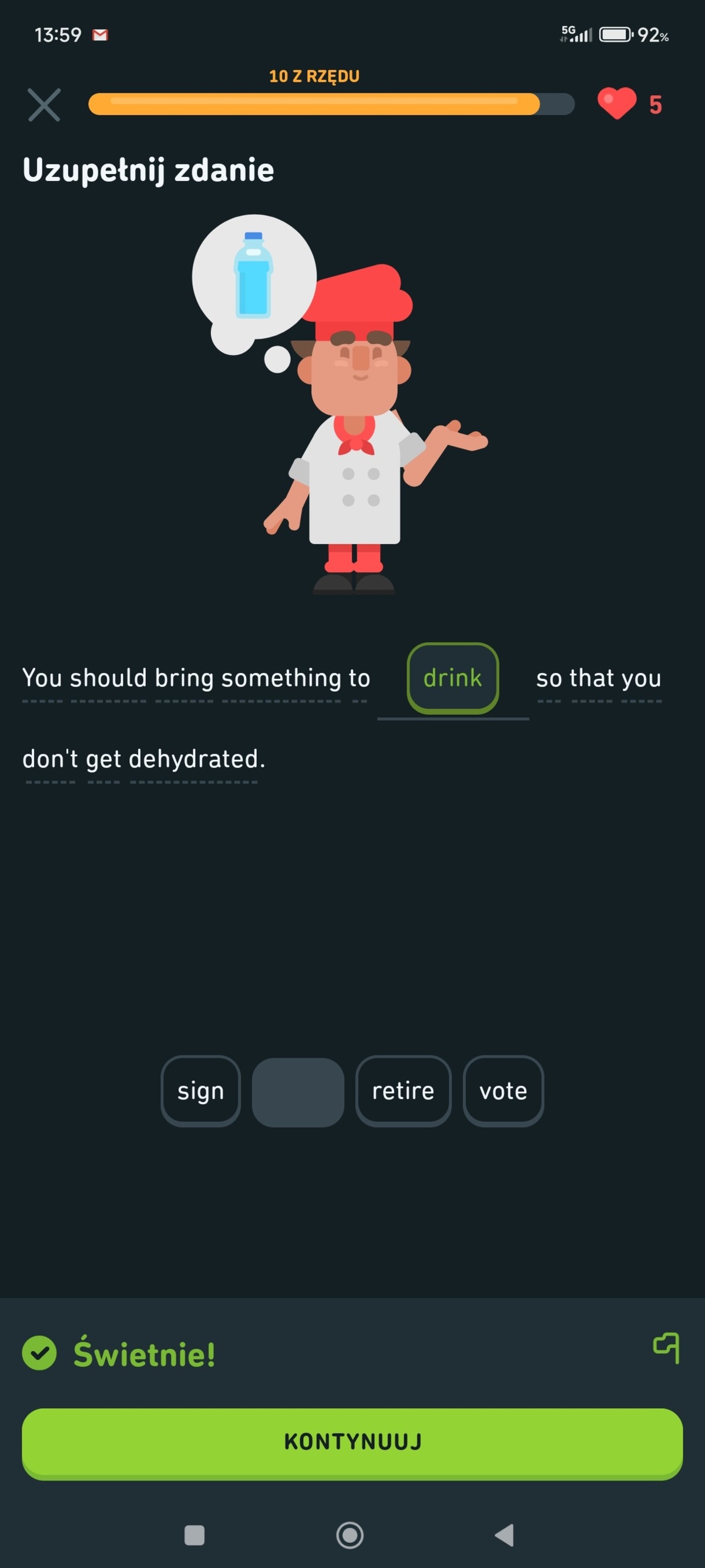Tap the KONTYNUUJ button

(352, 1442)
